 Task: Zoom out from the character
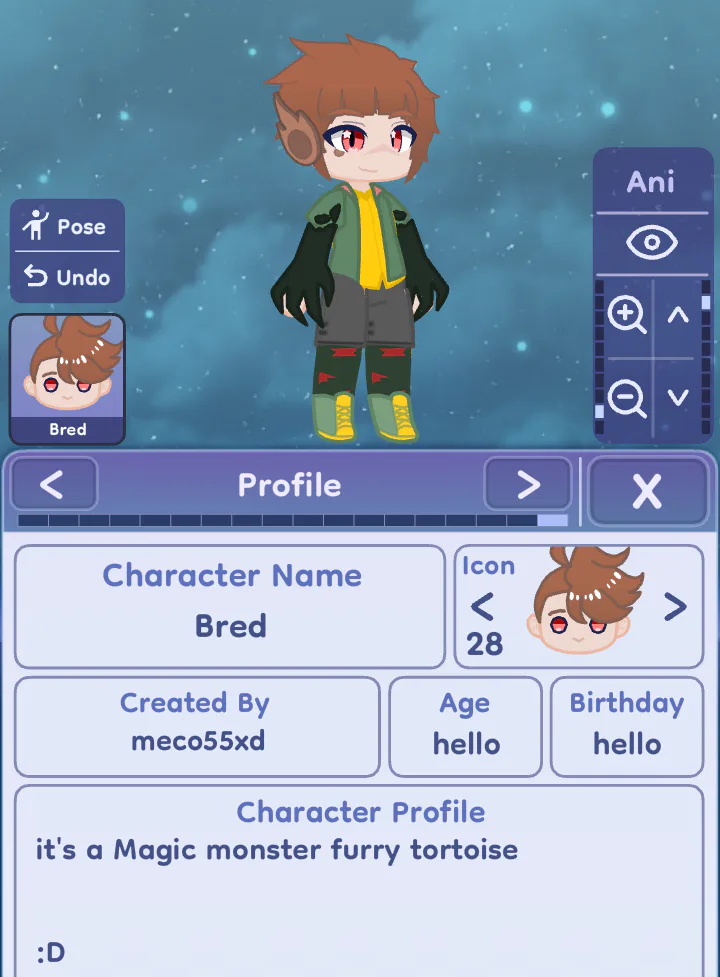click(x=627, y=399)
